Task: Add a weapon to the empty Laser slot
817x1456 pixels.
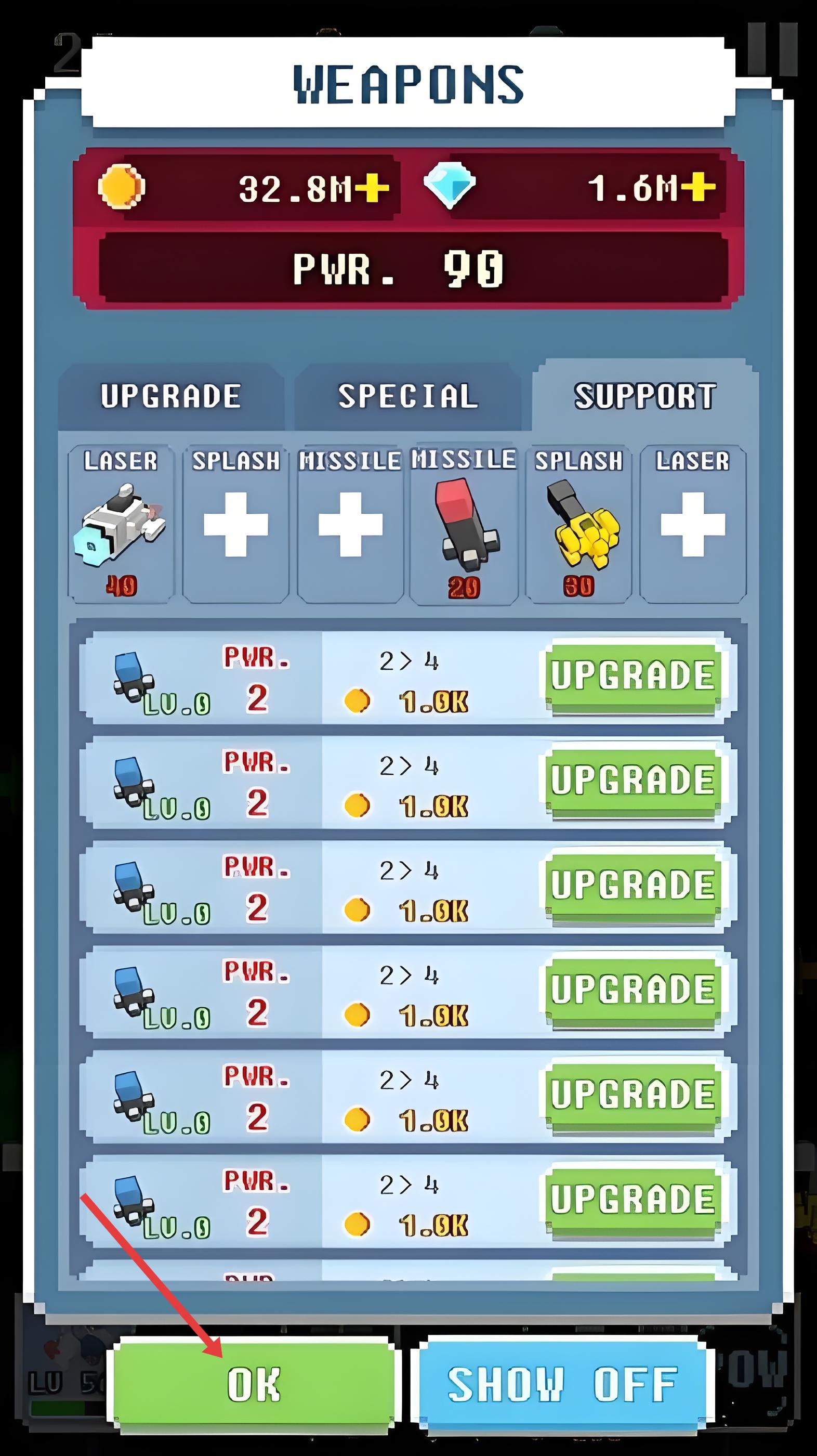Action: pos(693,524)
